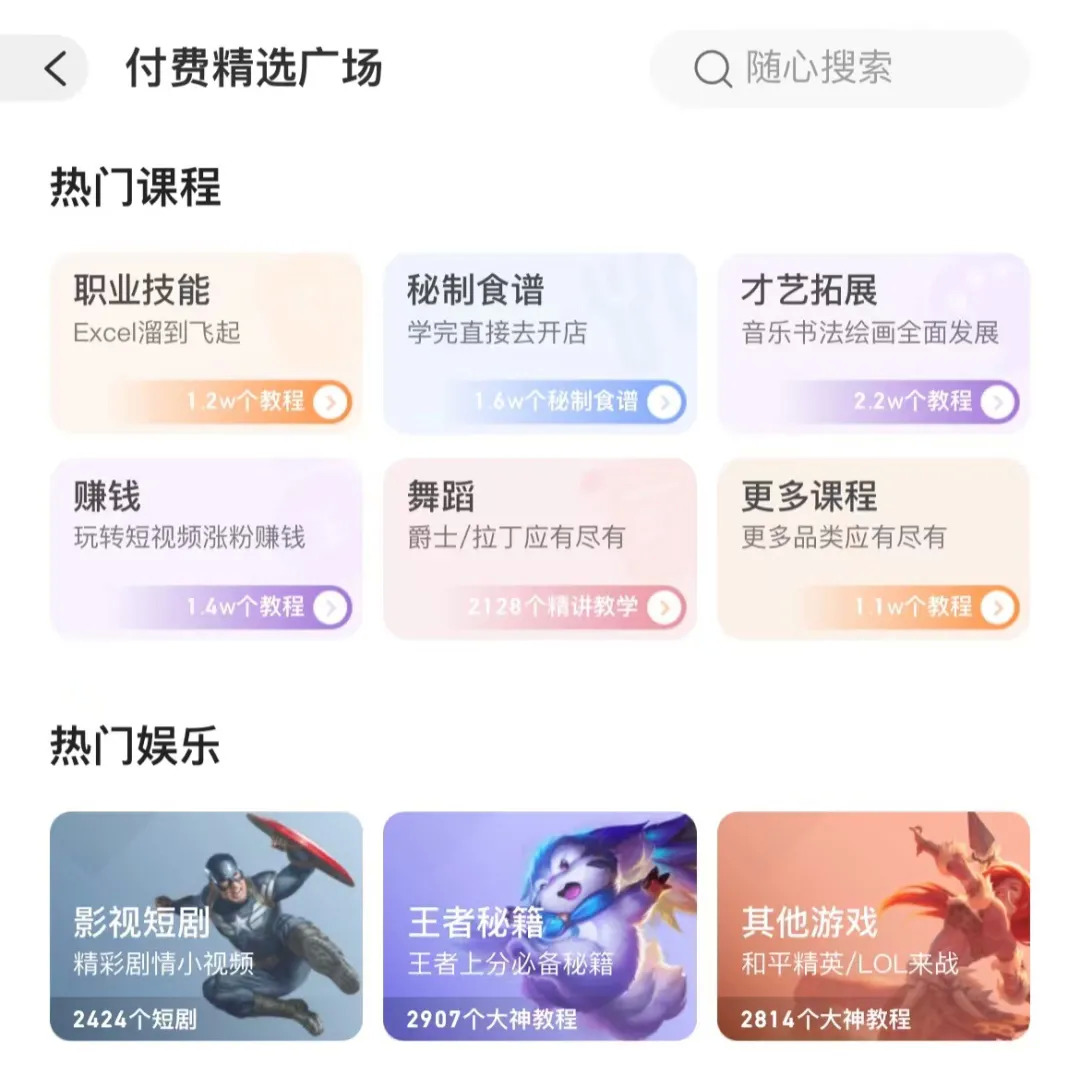Viewport: 1080px width, 1087px height.
Task: Go back from 付费精选广场
Action: tap(56, 69)
